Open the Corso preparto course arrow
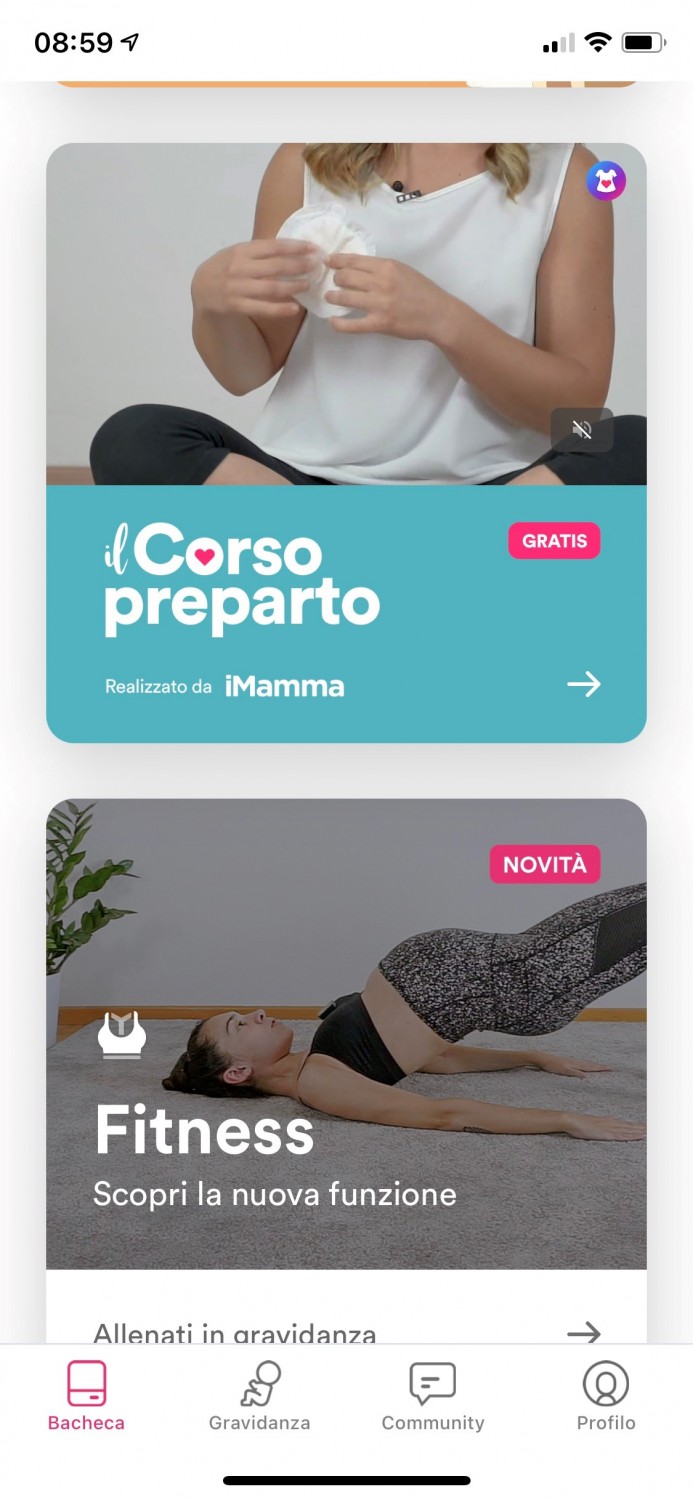693x1500 pixels. tap(584, 684)
